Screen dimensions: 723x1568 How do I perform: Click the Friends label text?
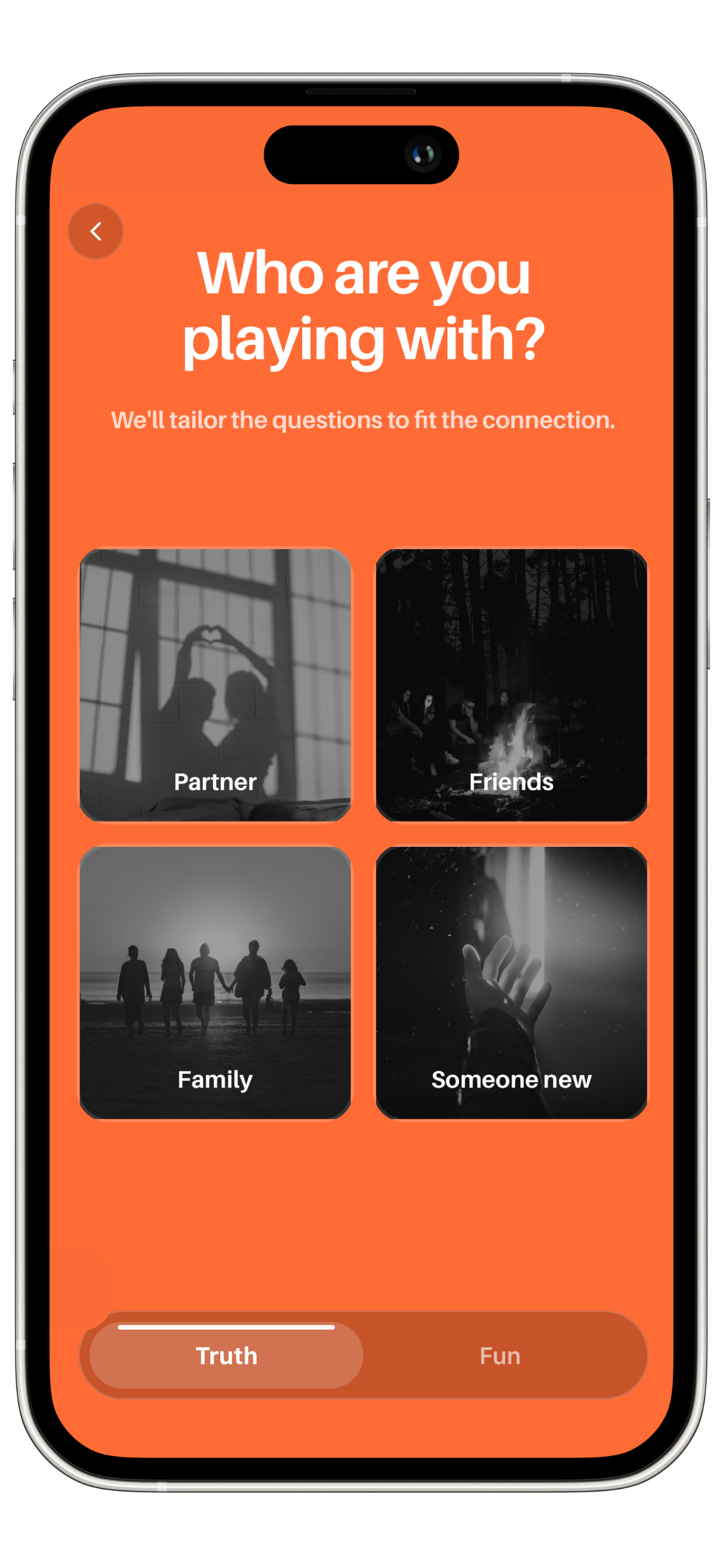click(x=512, y=782)
